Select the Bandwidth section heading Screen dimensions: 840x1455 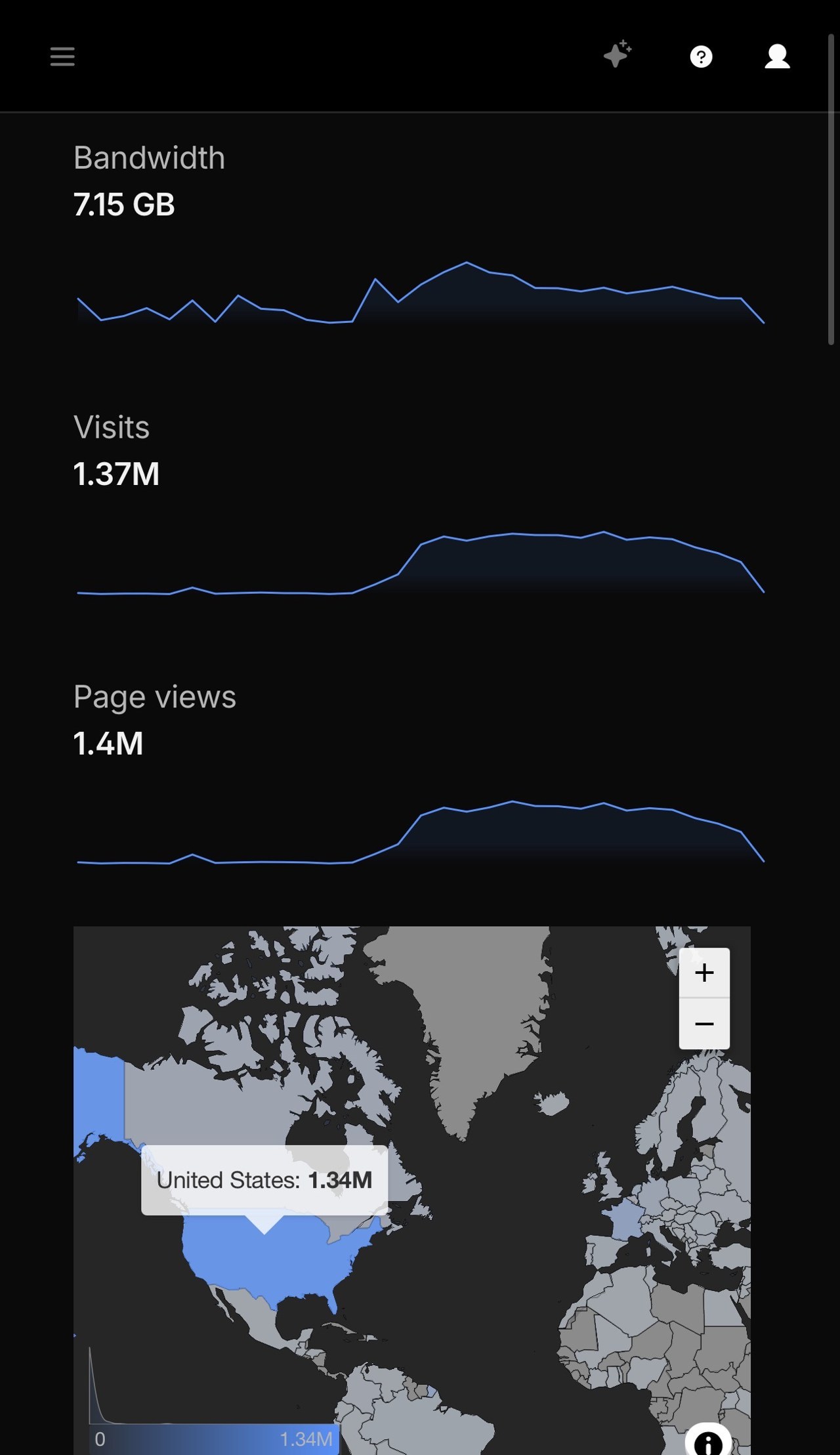pos(149,157)
